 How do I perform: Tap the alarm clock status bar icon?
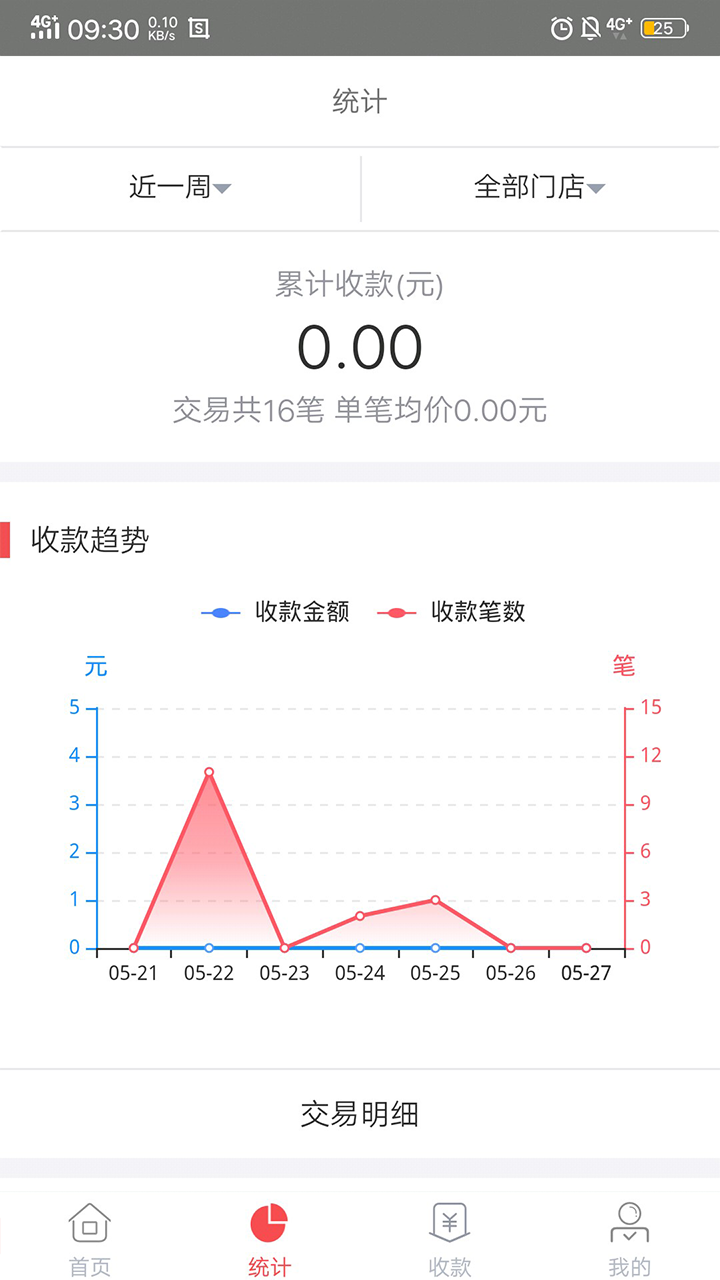click(x=559, y=28)
